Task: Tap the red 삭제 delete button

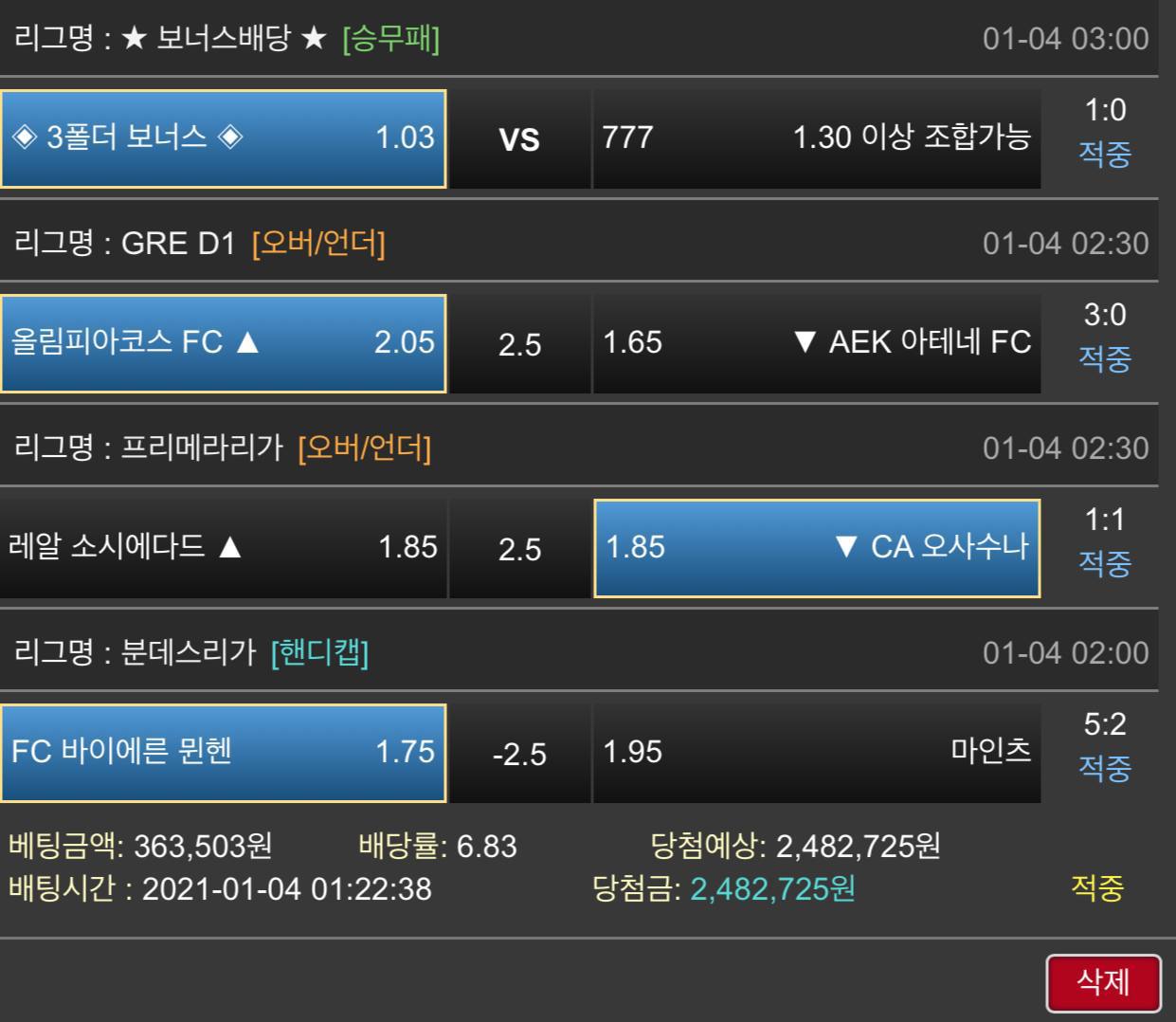Action: pos(1103,982)
